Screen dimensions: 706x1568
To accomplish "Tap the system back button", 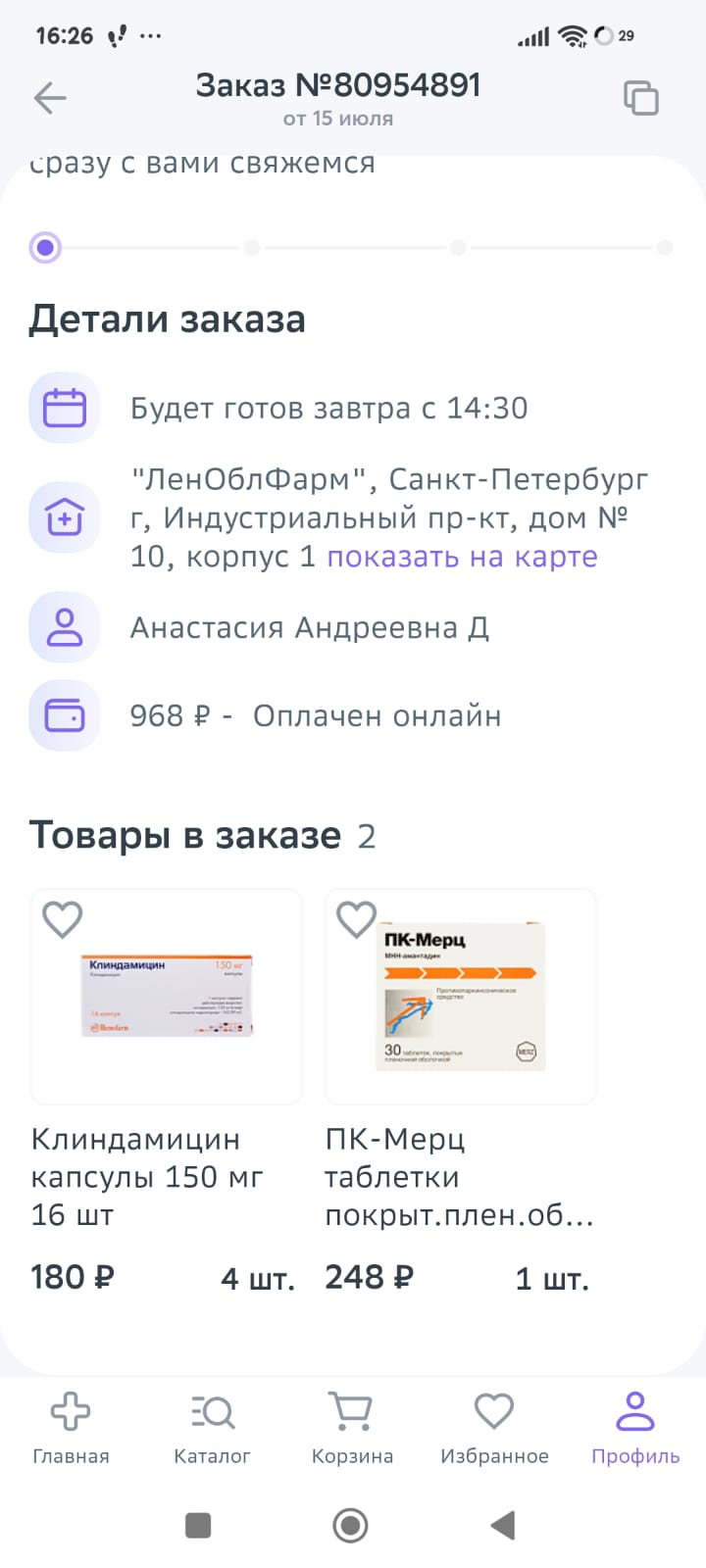I will (503, 1525).
